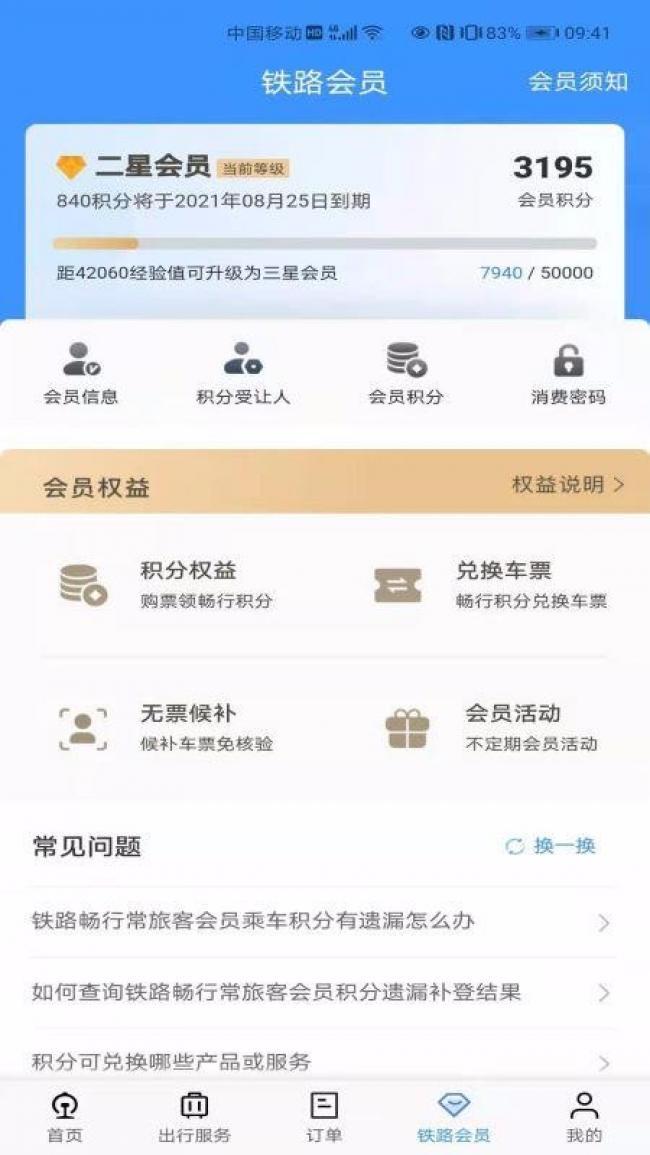650x1155 pixels.
Task: Switch to 订单 tab
Action: click(324, 1115)
